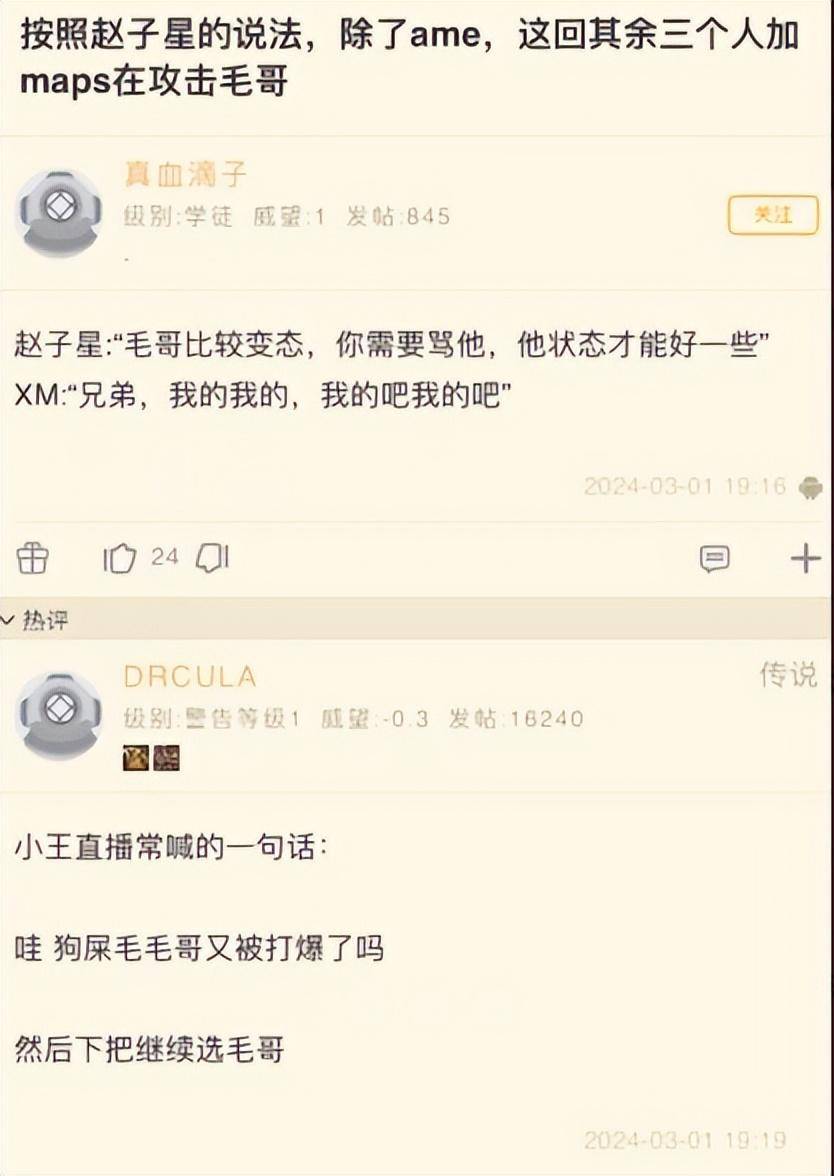This screenshot has height=1176, width=834.
Task: Follow user 真血滴子 with 关注 button
Action: [x=772, y=215]
